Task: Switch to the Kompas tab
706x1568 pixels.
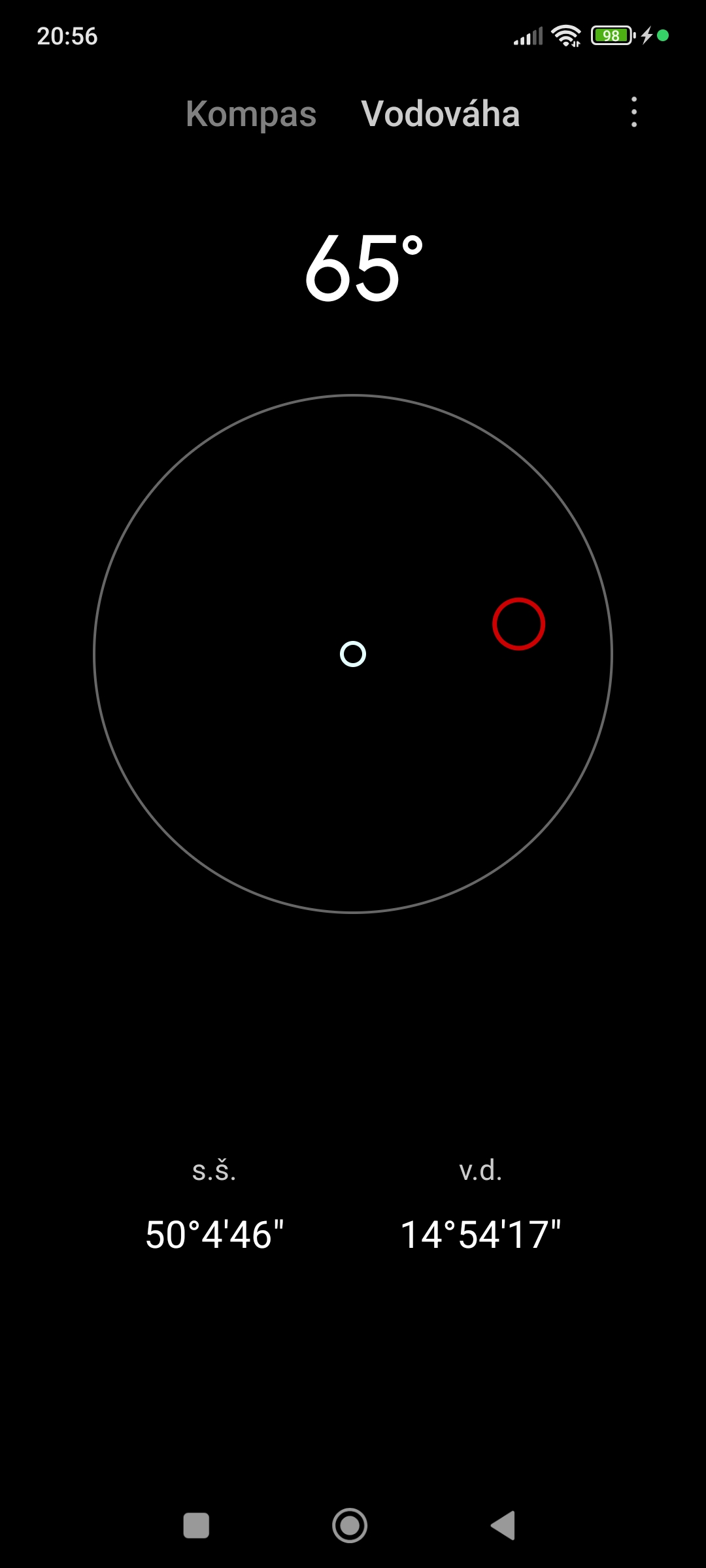Action: tap(251, 114)
